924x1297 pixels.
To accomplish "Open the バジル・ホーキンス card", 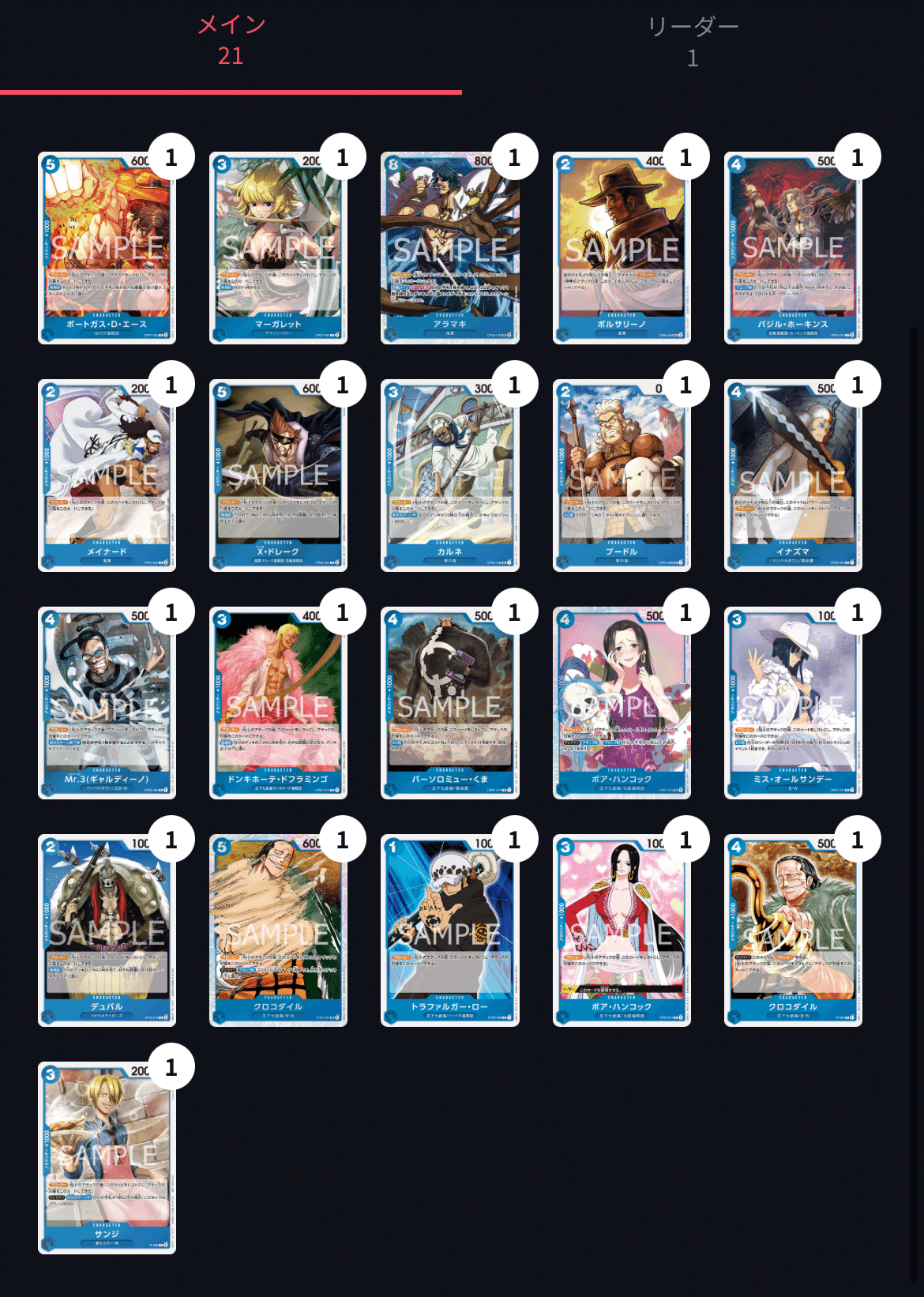I will point(793,249).
